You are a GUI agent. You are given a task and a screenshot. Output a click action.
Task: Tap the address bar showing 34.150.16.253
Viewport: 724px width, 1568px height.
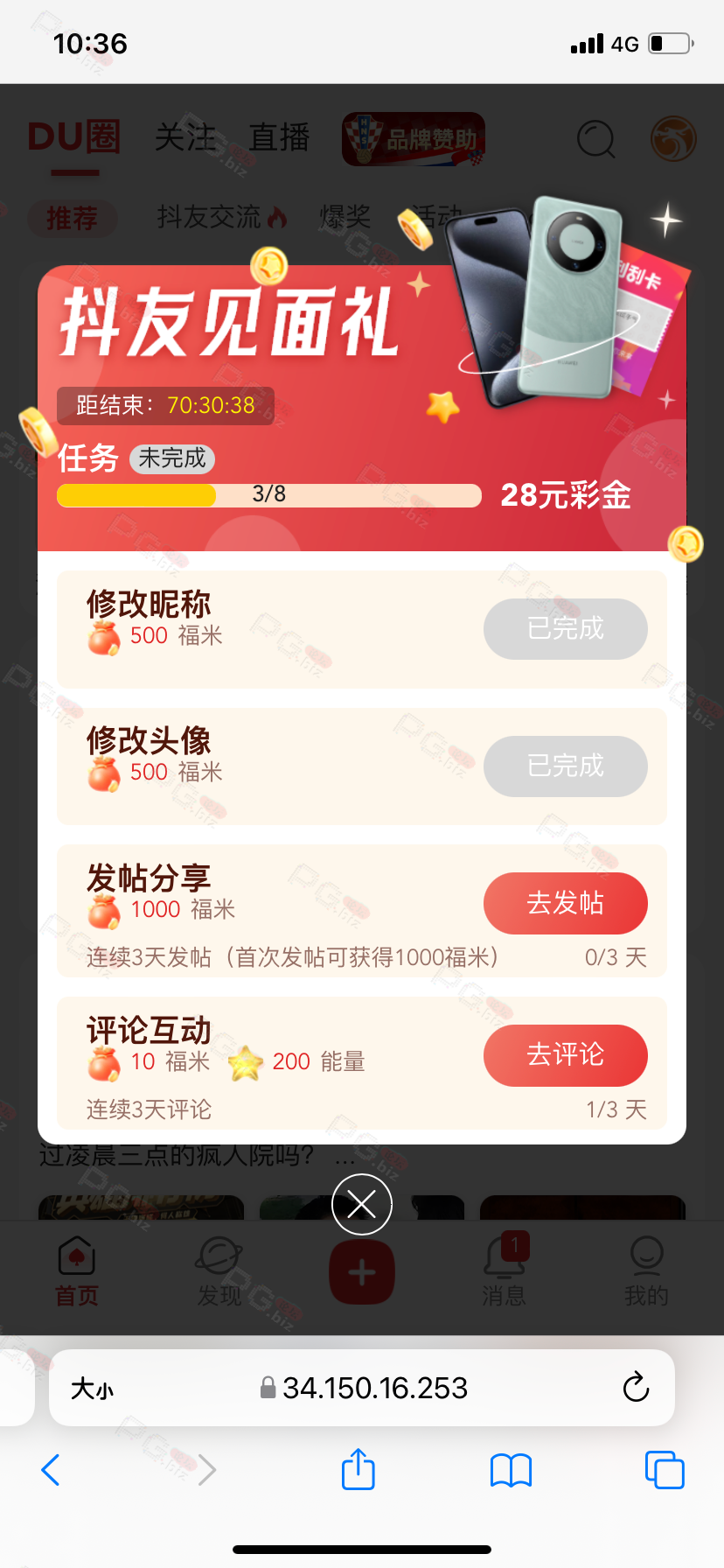362,1388
